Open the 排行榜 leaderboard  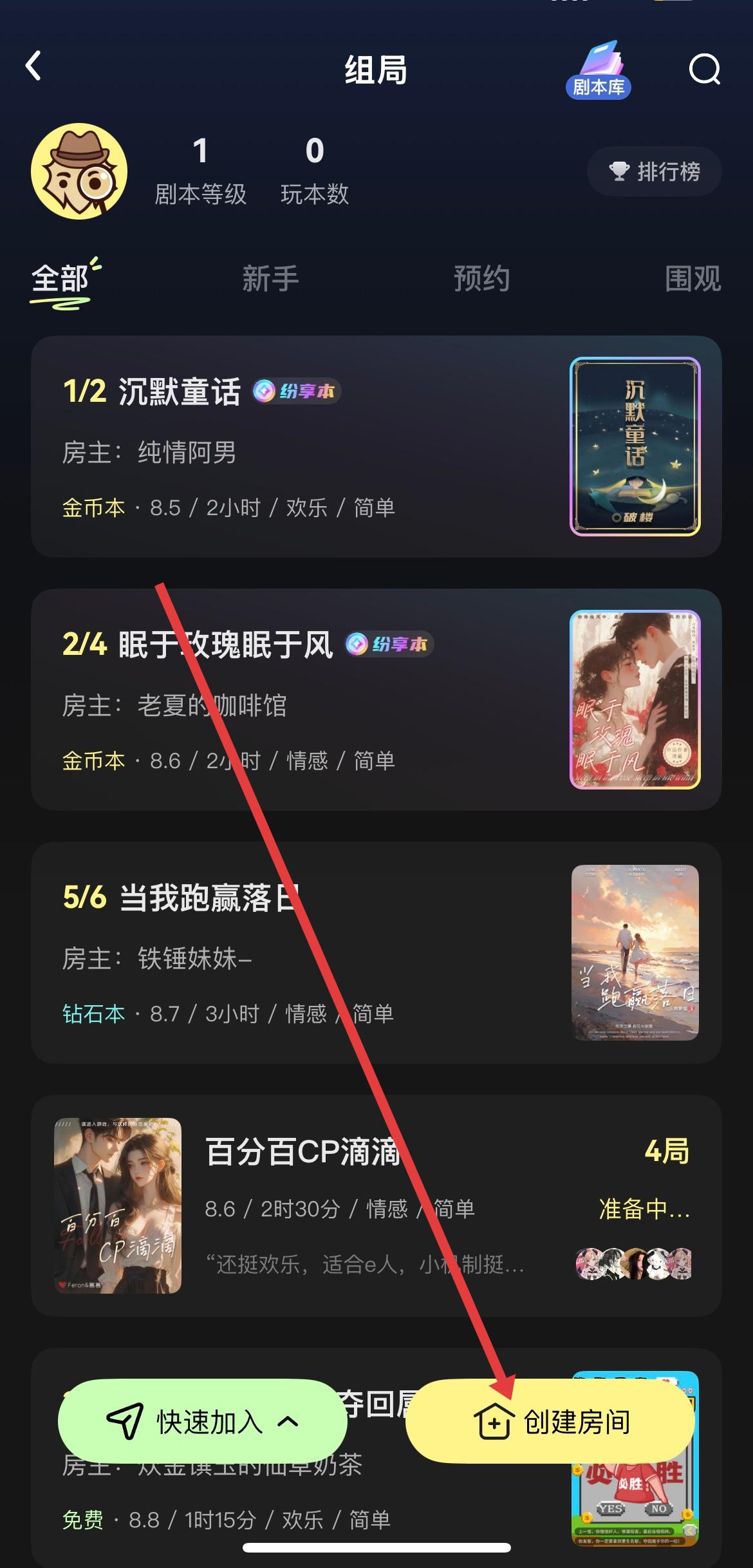654,171
